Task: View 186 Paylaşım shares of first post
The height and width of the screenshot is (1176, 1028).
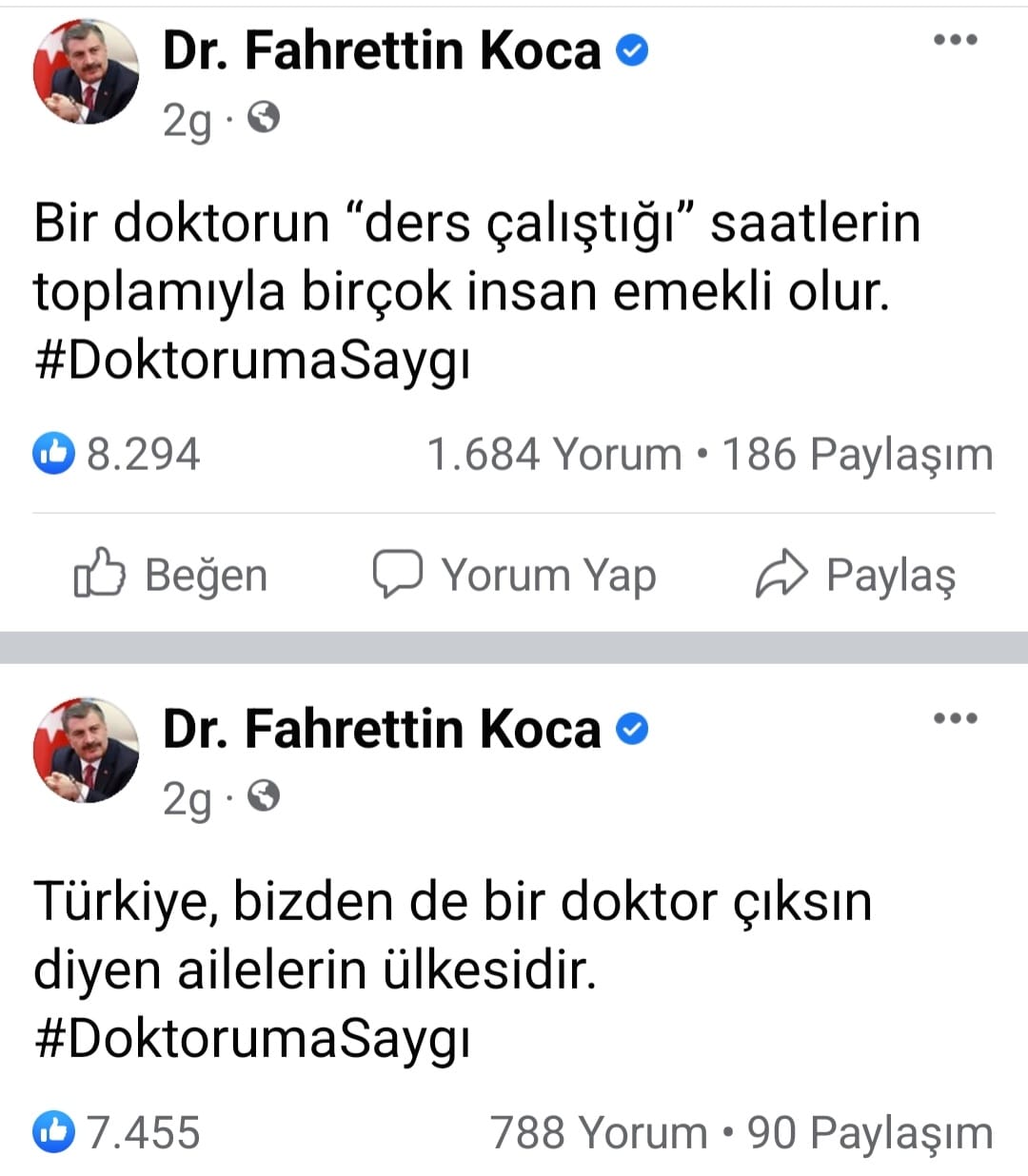Action: pyautogui.click(x=857, y=454)
